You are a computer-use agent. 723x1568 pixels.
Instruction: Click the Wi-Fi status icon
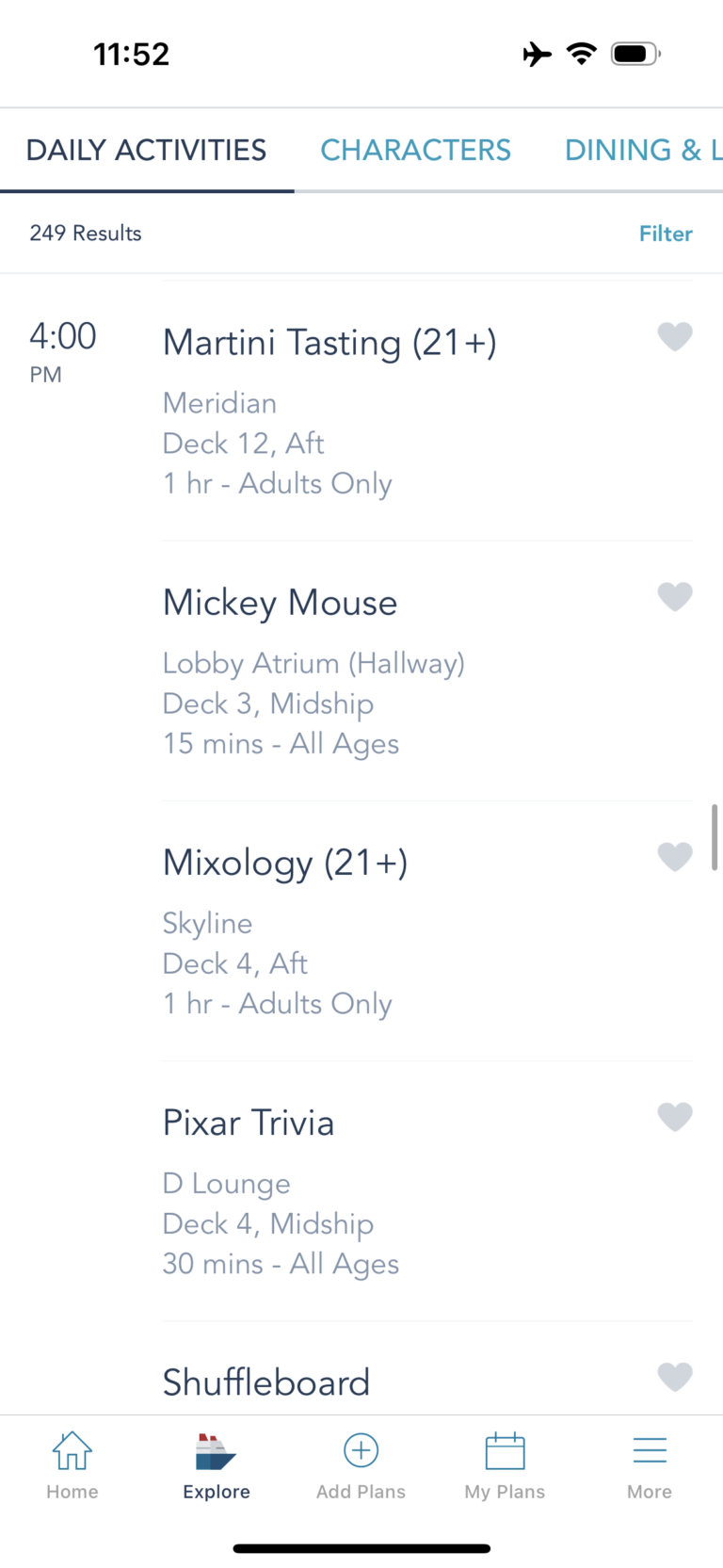[582, 54]
